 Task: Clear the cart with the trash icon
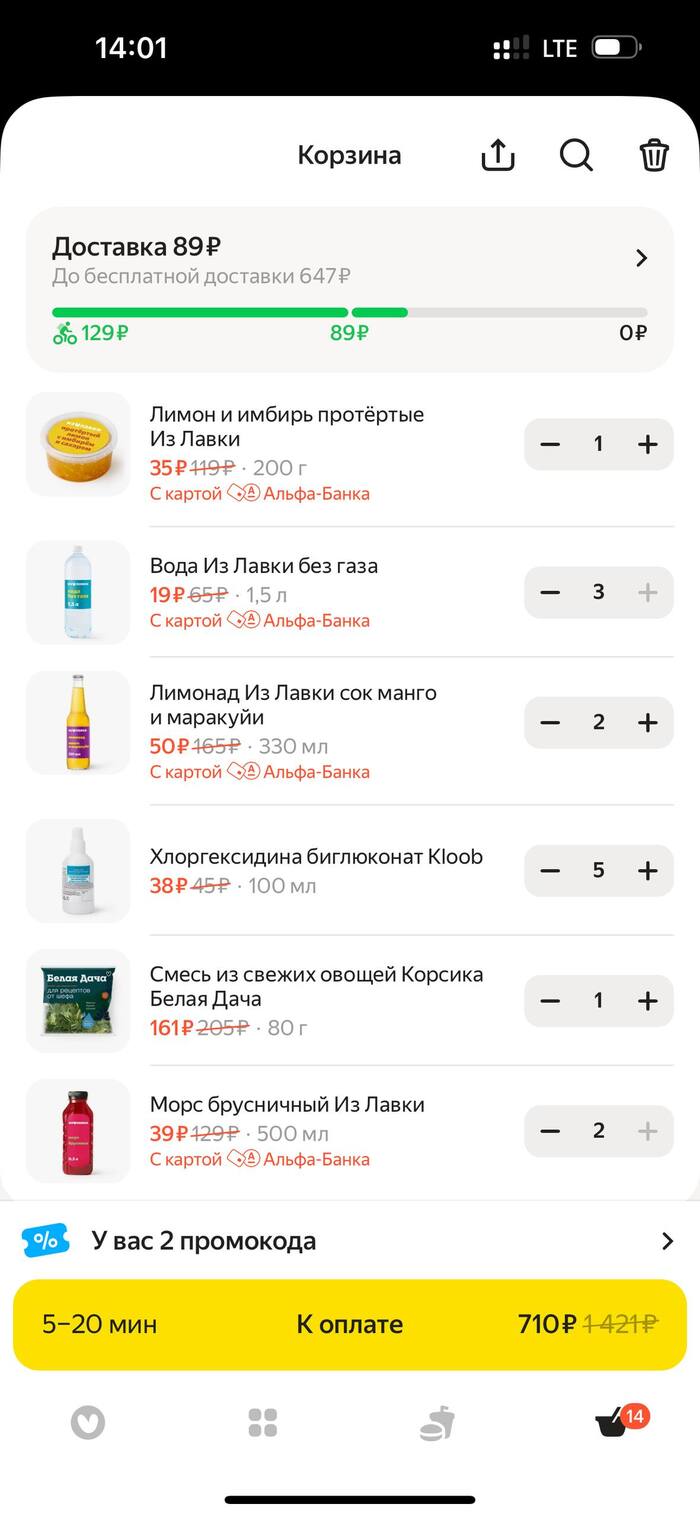(x=654, y=155)
